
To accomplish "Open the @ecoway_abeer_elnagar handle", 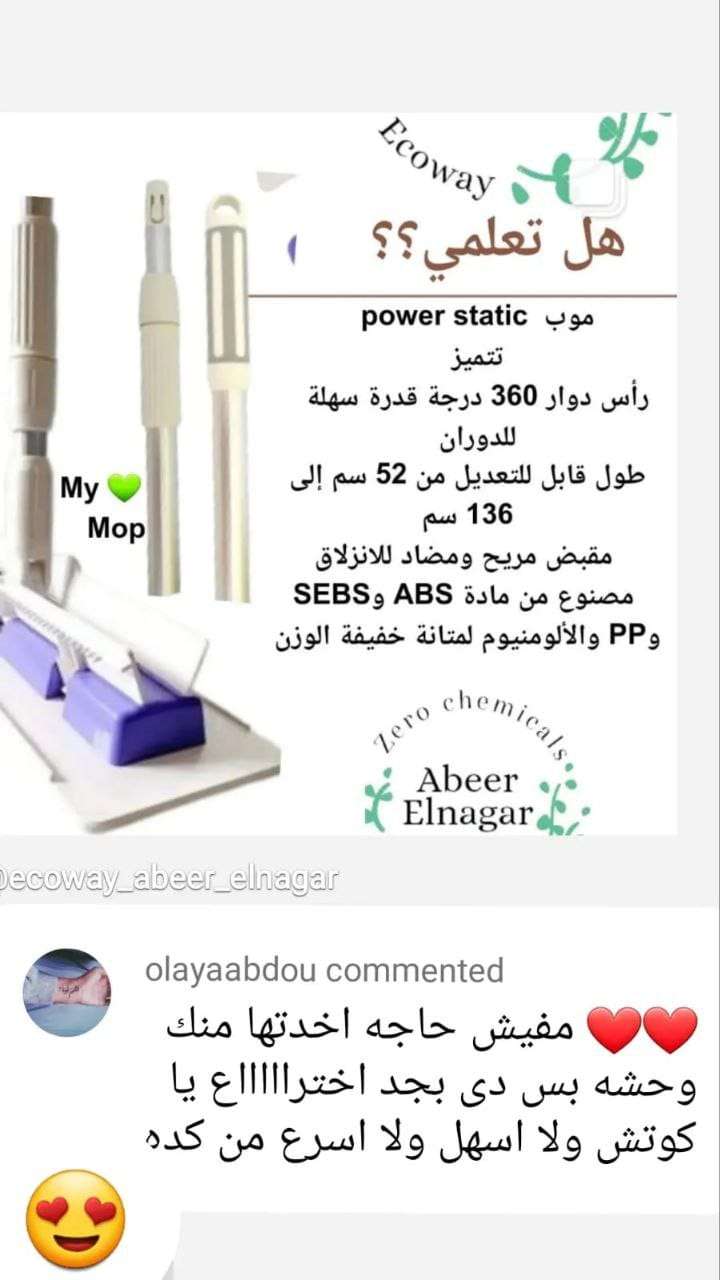I will (x=170, y=878).
